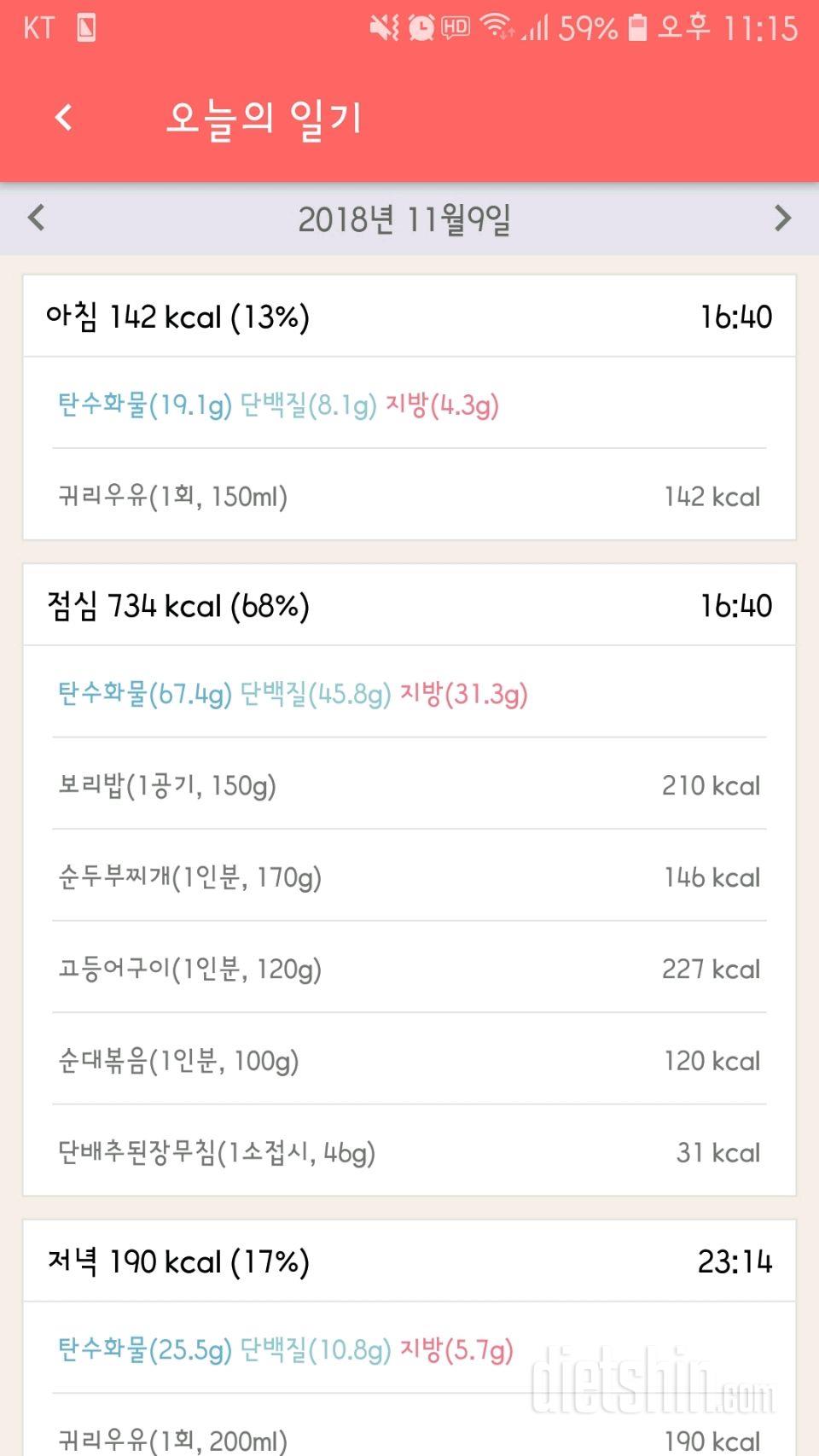Image resolution: width=819 pixels, height=1456 pixels.
Task: Go to the previous day
Action: (37, 218)
